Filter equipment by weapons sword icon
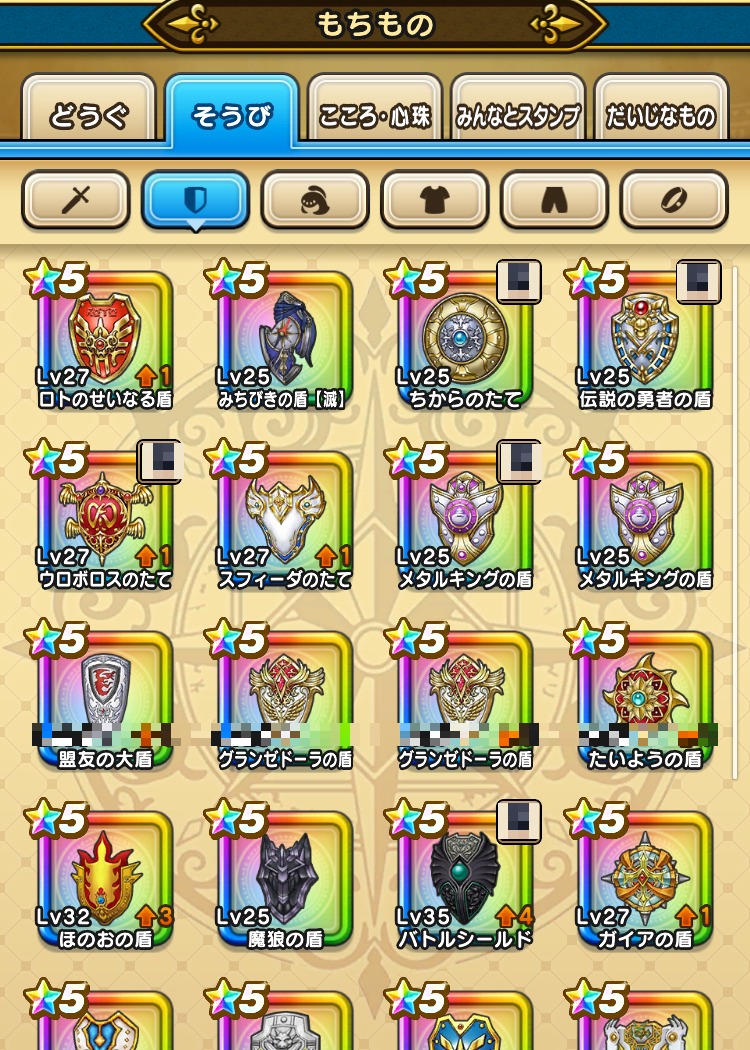 point(76,200)
